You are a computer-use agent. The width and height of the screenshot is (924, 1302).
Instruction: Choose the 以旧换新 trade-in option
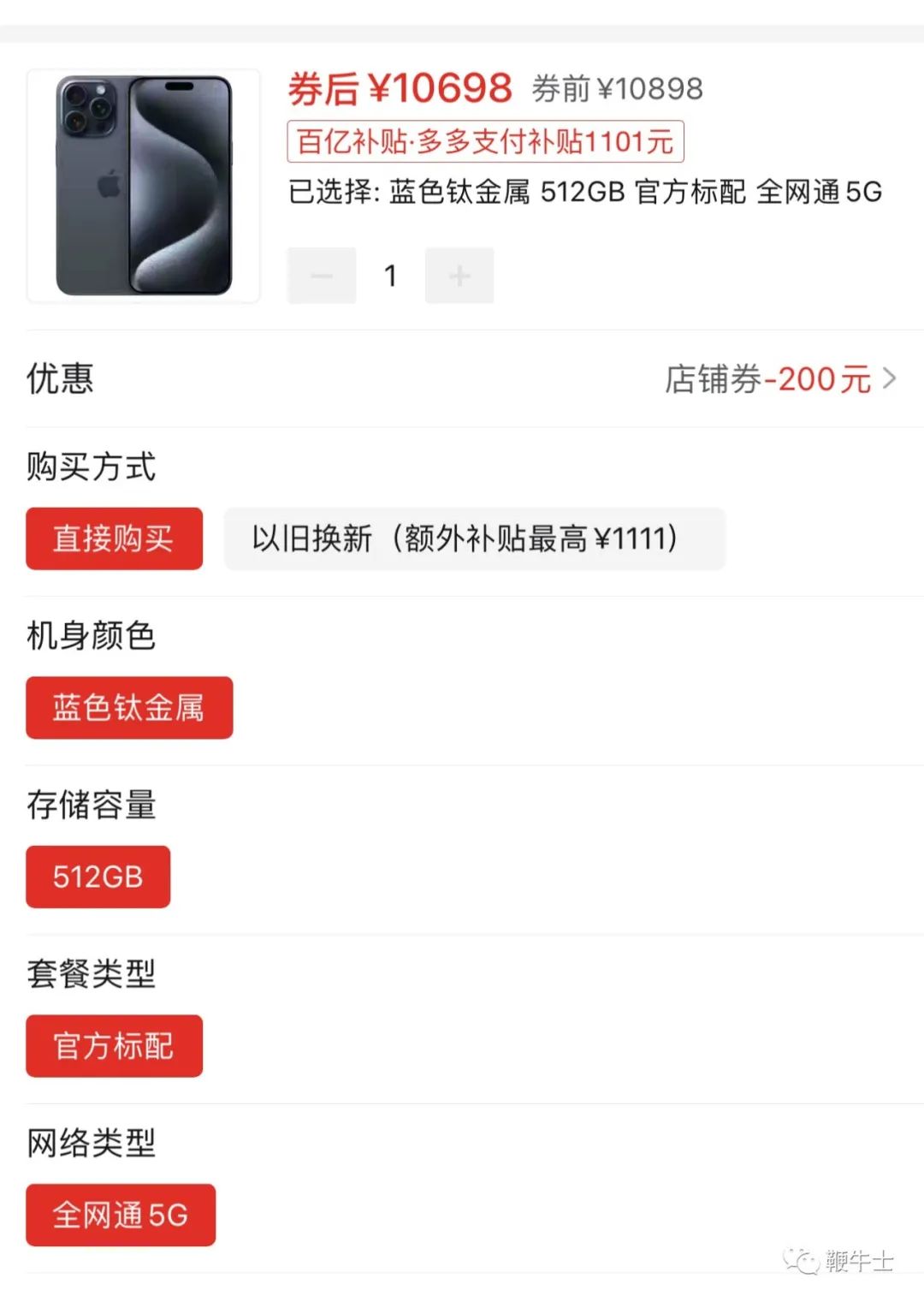point(474,538)
